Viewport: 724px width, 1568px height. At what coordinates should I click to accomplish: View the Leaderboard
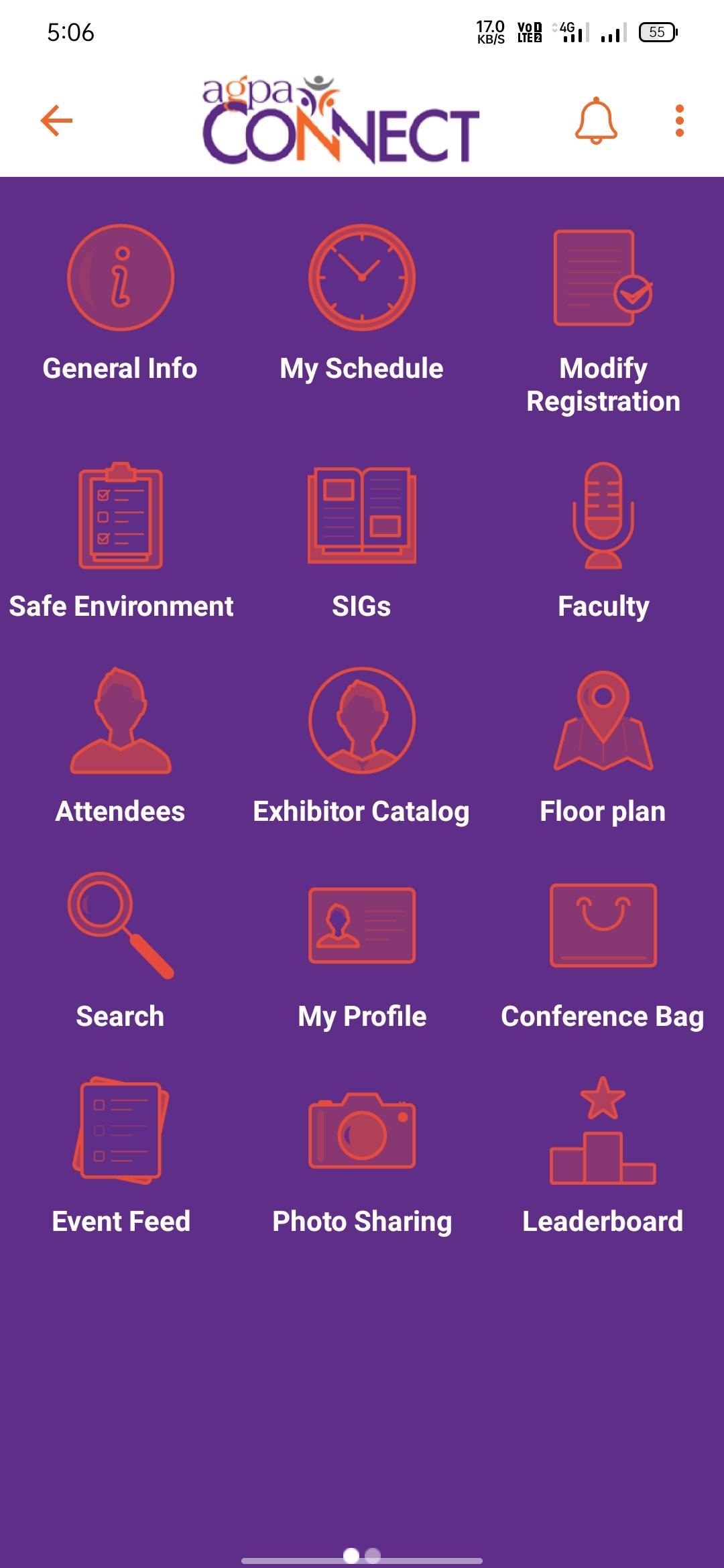[x=603, y=1157]
